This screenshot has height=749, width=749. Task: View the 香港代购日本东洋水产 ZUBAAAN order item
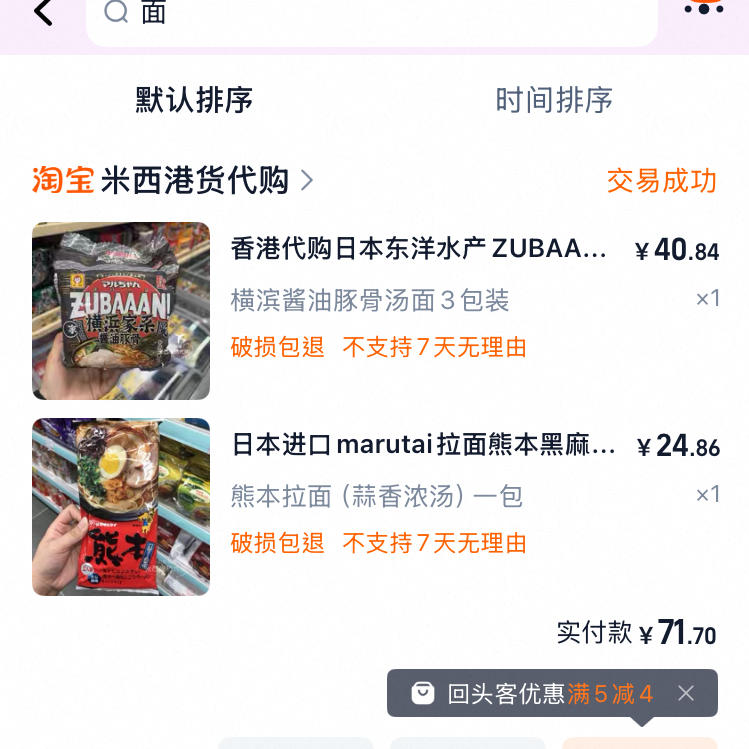[418, 249]
